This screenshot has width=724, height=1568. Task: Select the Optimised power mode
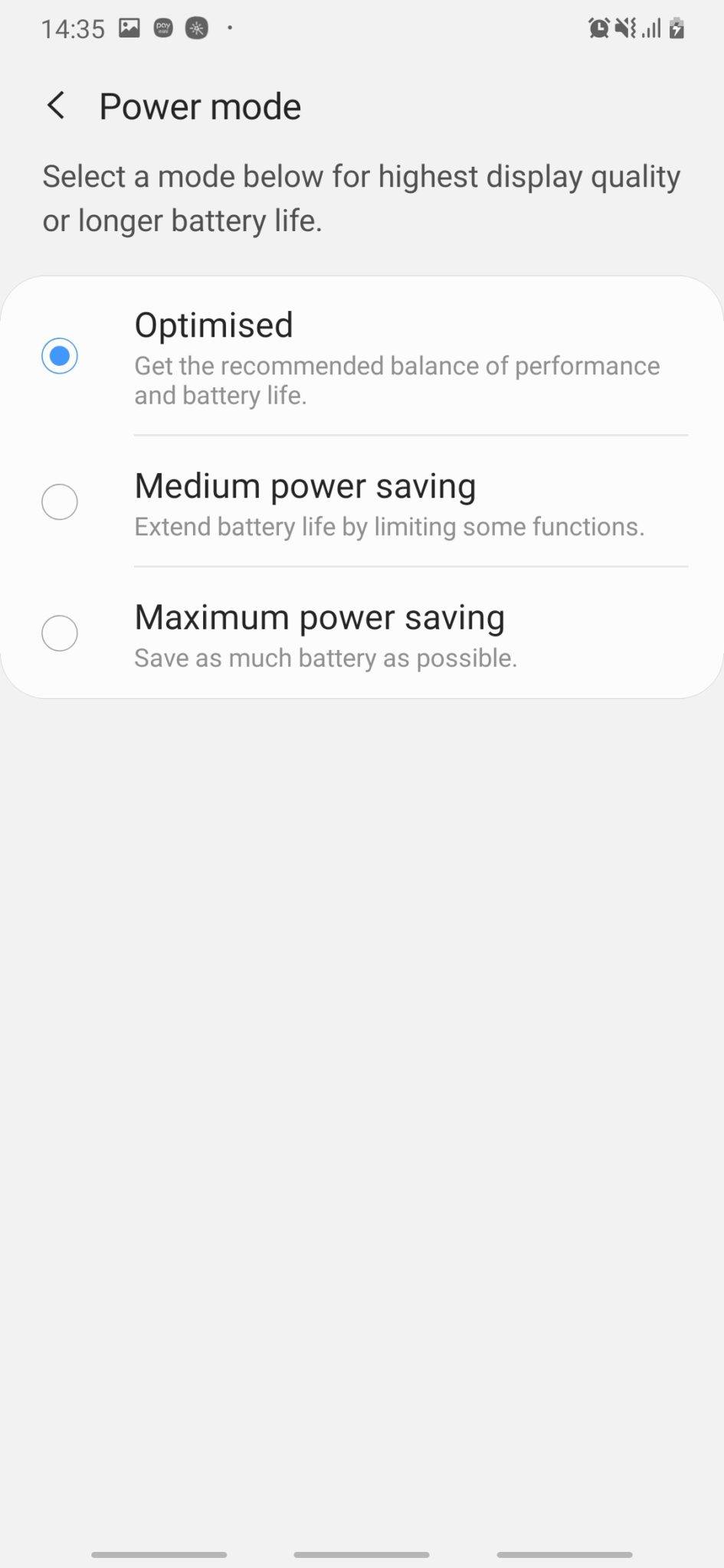(x=60, y=356)
